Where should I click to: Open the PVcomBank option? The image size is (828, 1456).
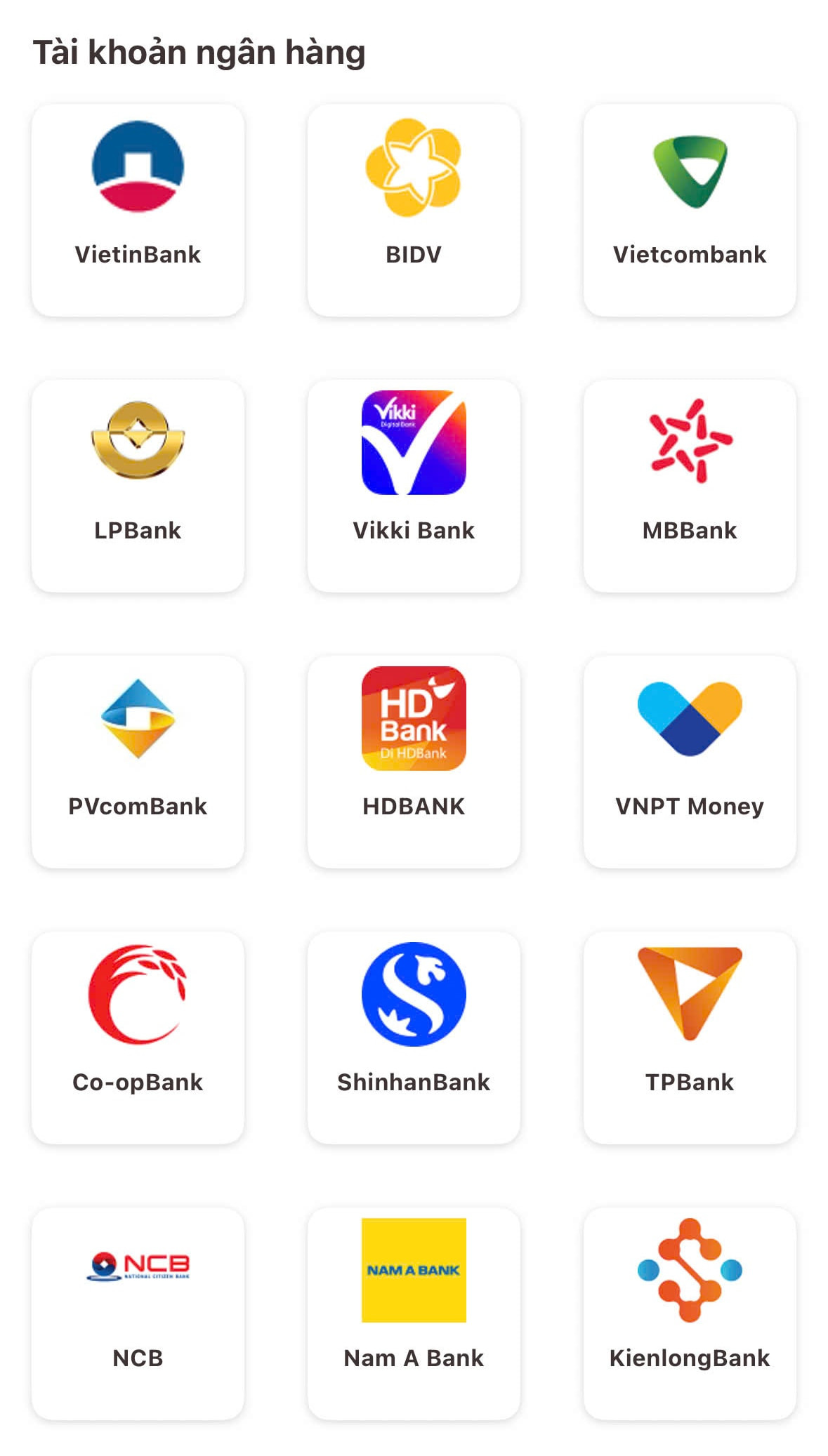pyautogui.click(x=138, y=762)
